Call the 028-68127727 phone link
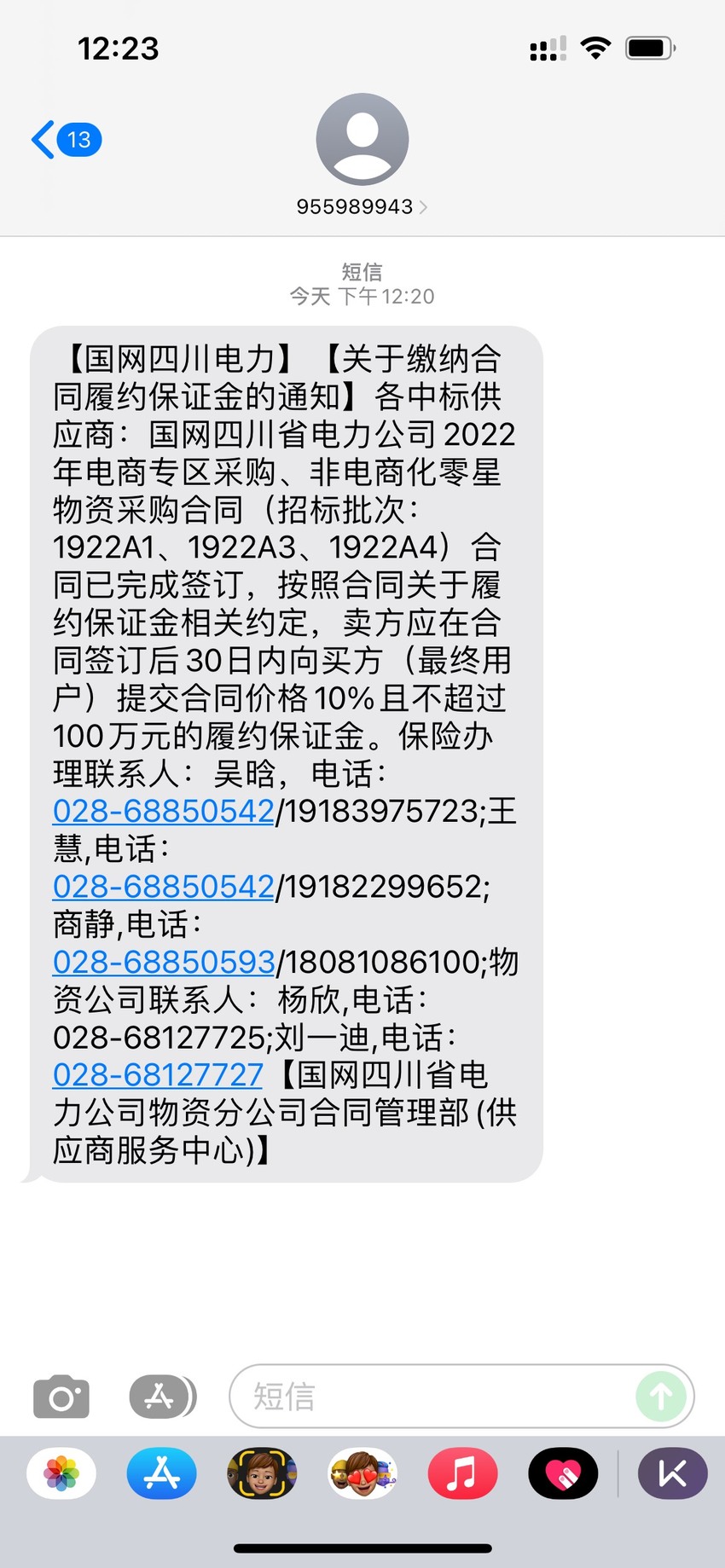Image resolution: width=725 pixels, height=1568 pixels. [x=158, y=1074]
